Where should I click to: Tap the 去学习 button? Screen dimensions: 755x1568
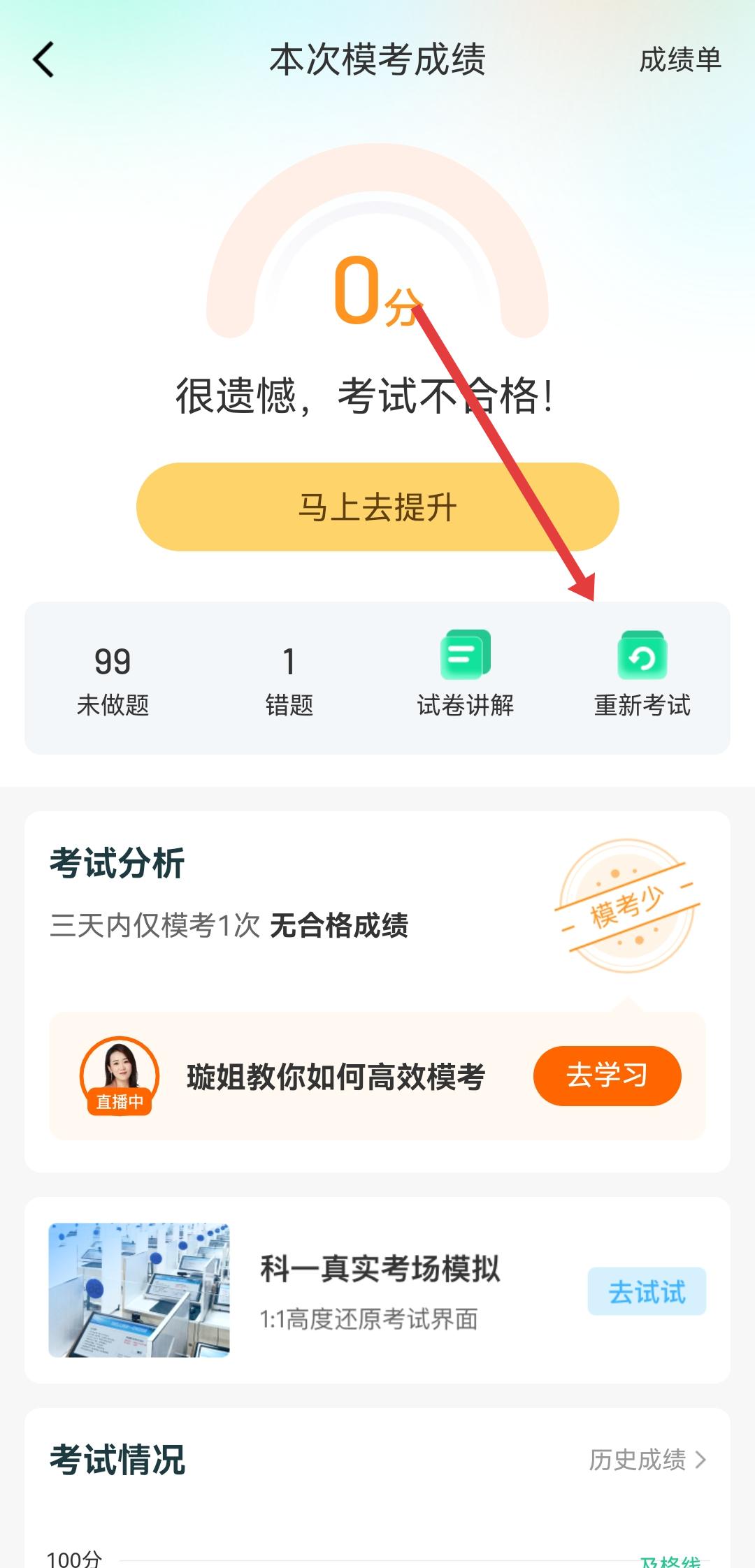point(607,1075)
